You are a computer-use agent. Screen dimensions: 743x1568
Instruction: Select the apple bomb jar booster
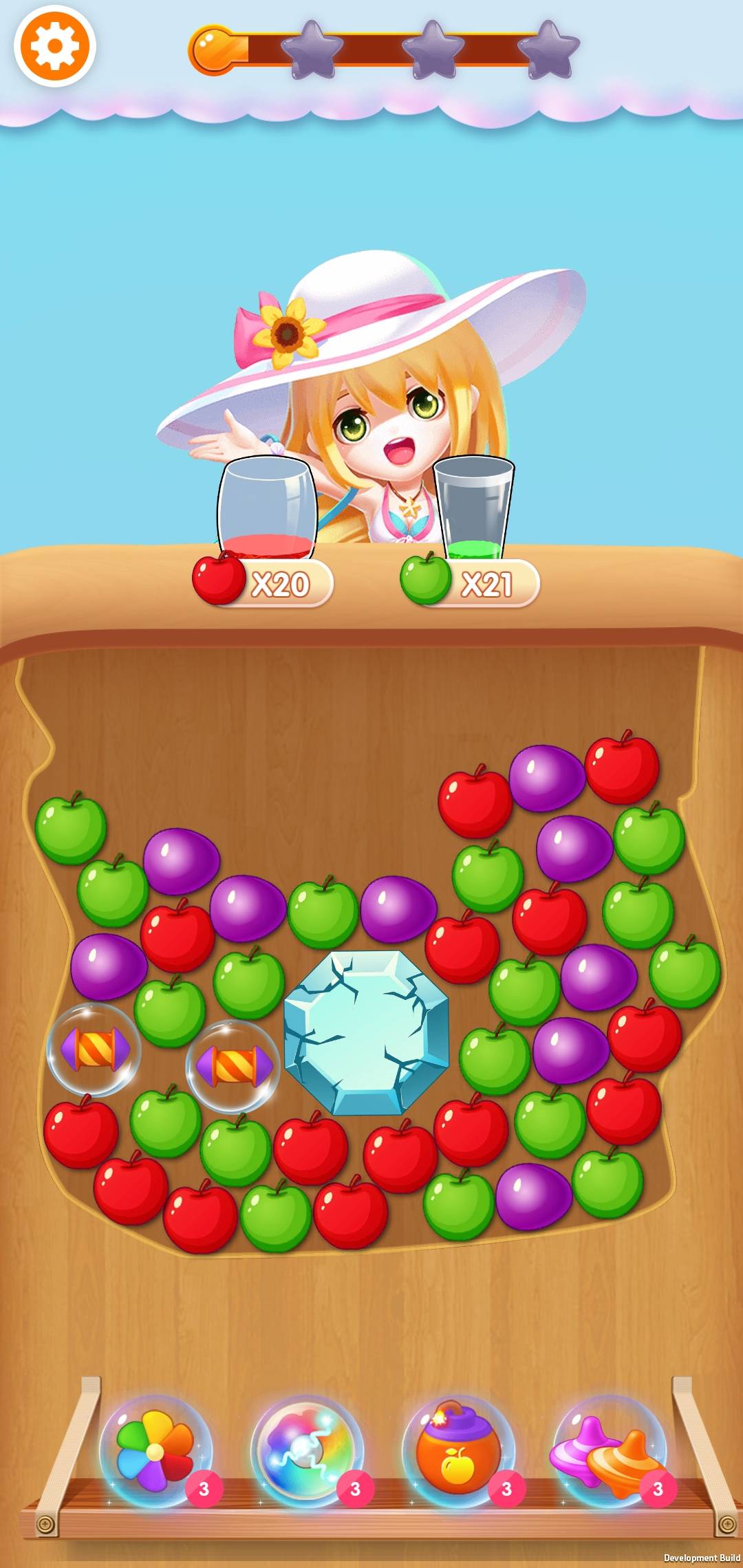coord(457,1451)
